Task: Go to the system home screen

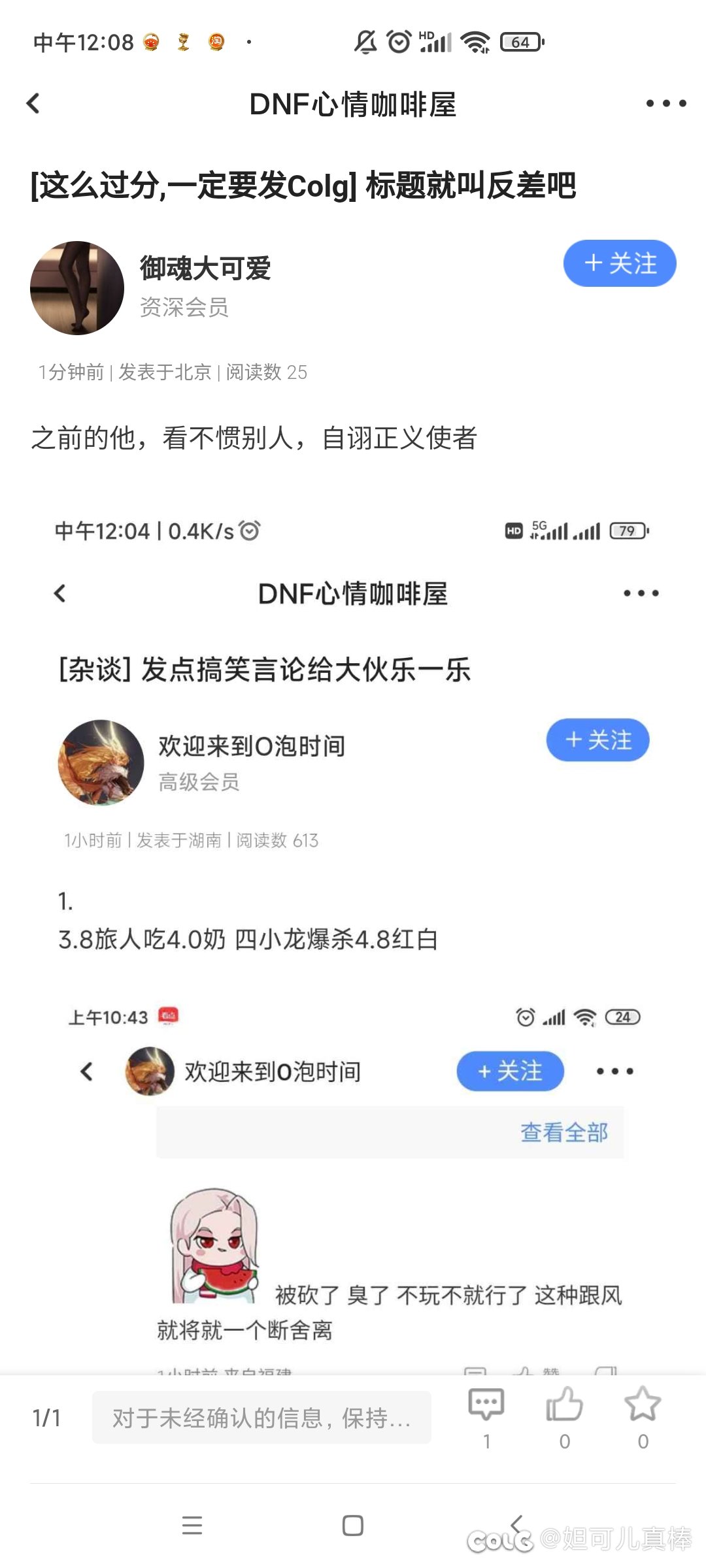Action: pos(353,1526)
